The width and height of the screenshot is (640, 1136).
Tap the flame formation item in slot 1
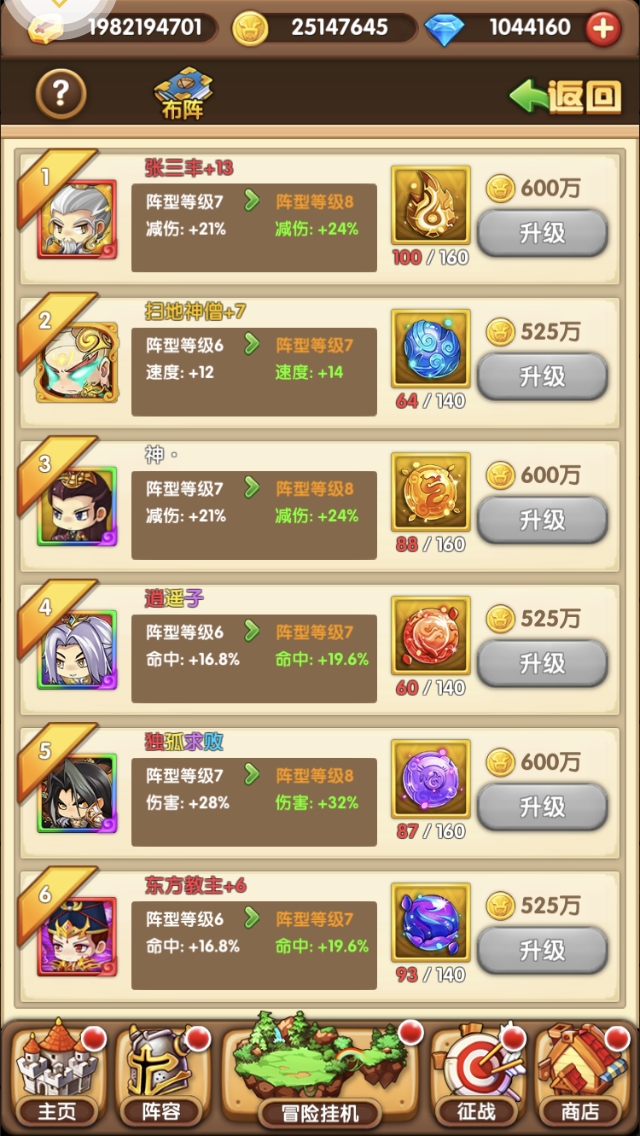pos(431,205)
